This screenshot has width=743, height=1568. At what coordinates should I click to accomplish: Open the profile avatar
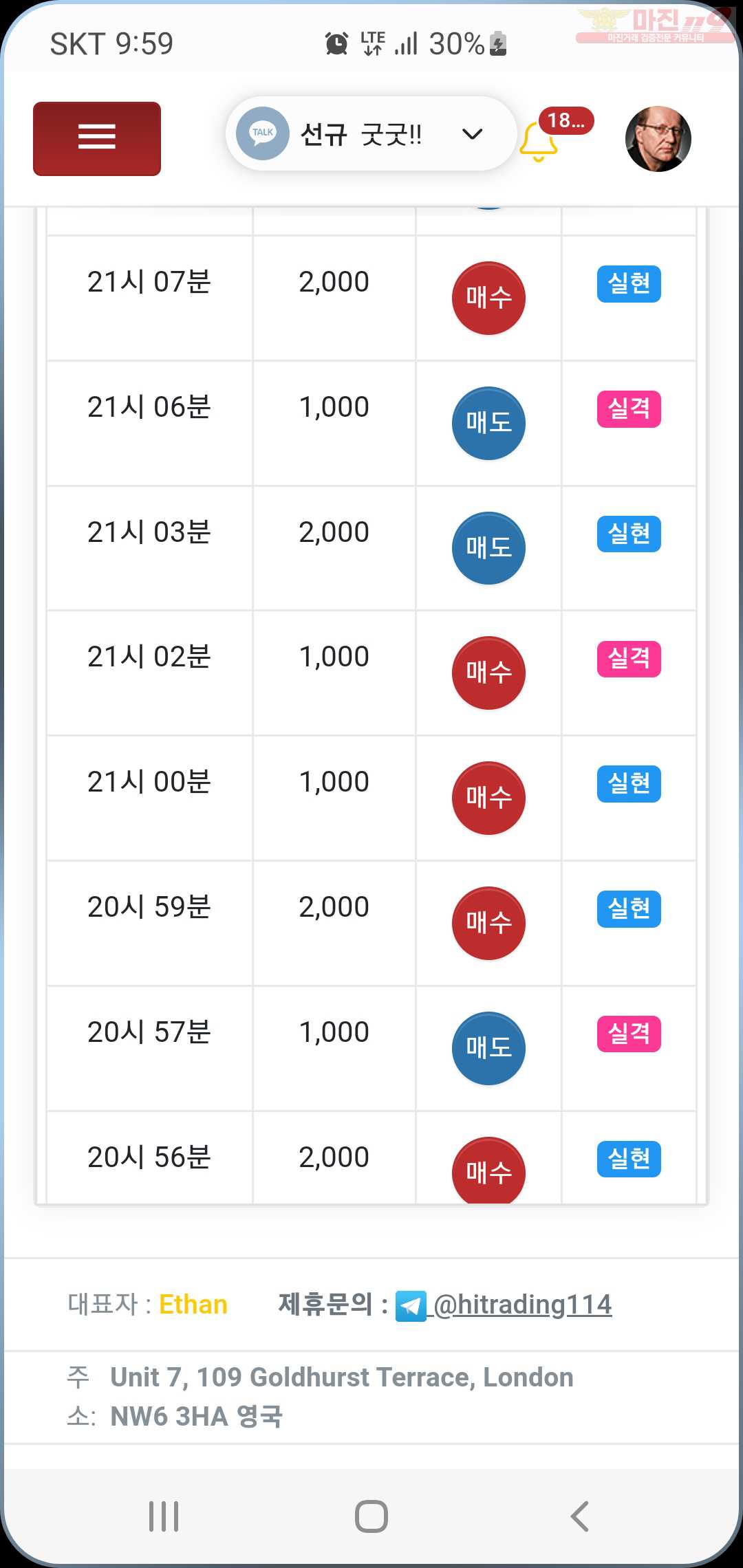pos(658,139)
